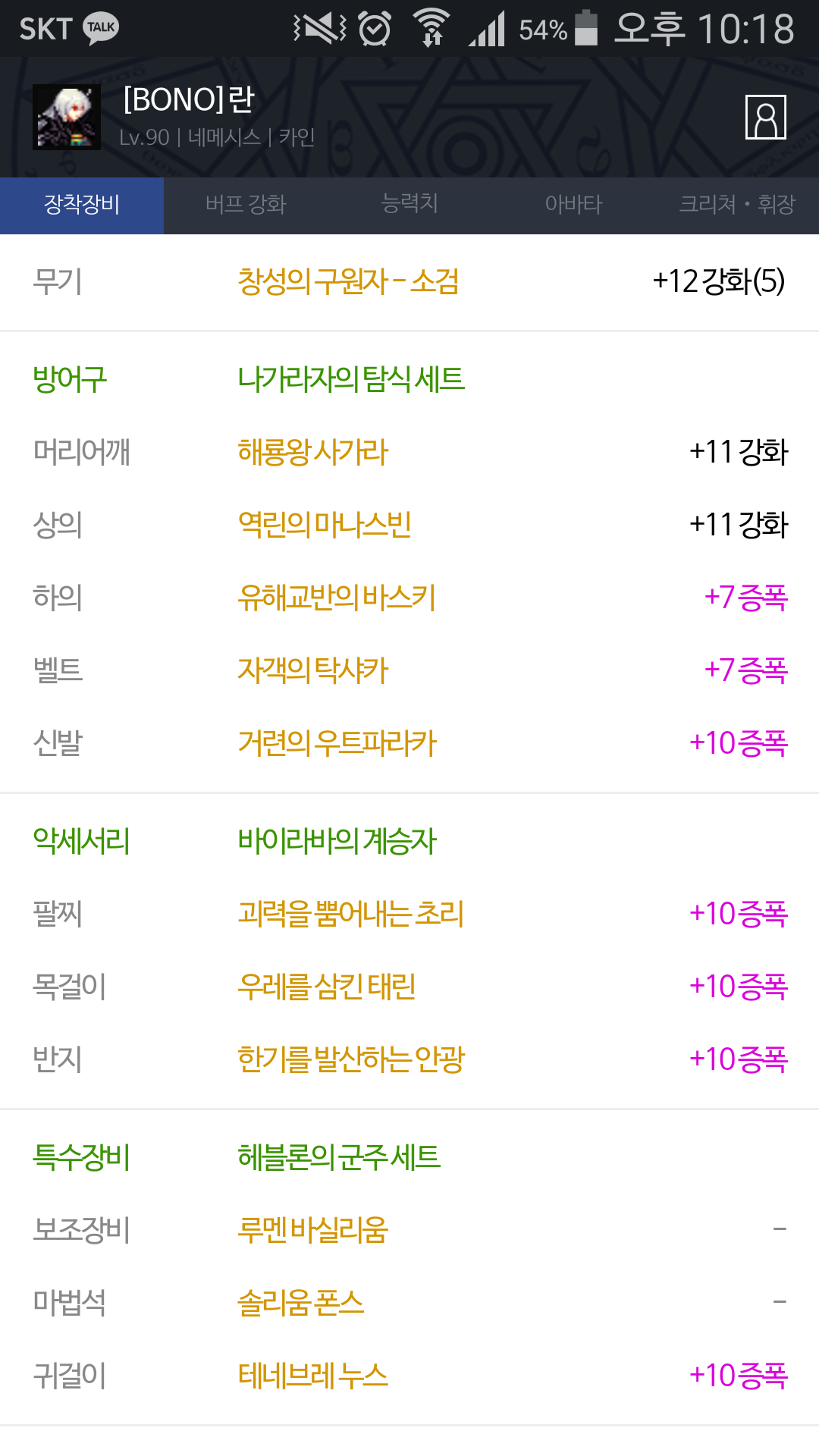Open the character profile icon
819x1456 pixels.
pos(765,118)
